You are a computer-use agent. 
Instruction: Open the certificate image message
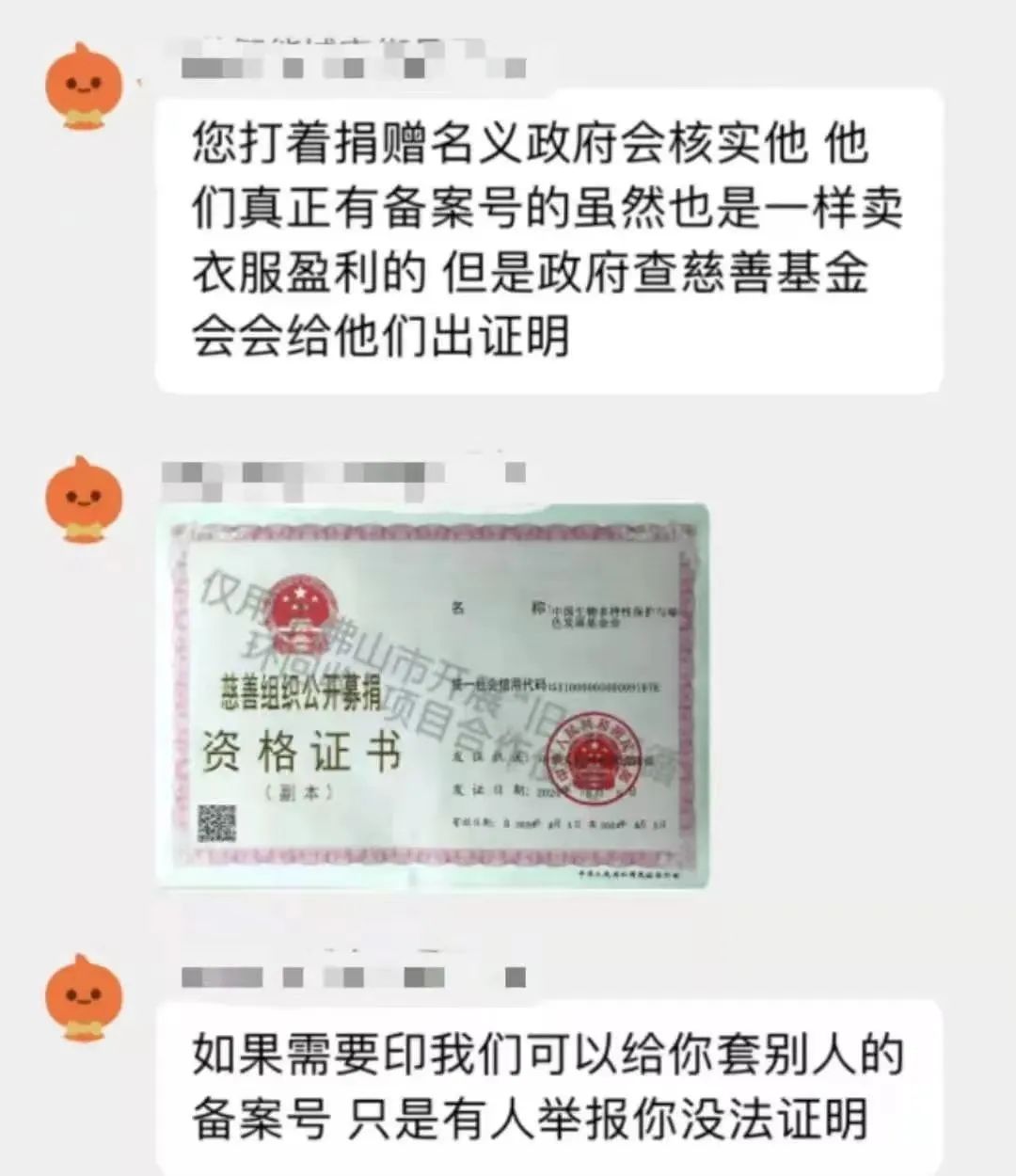(x=433, y=696)
